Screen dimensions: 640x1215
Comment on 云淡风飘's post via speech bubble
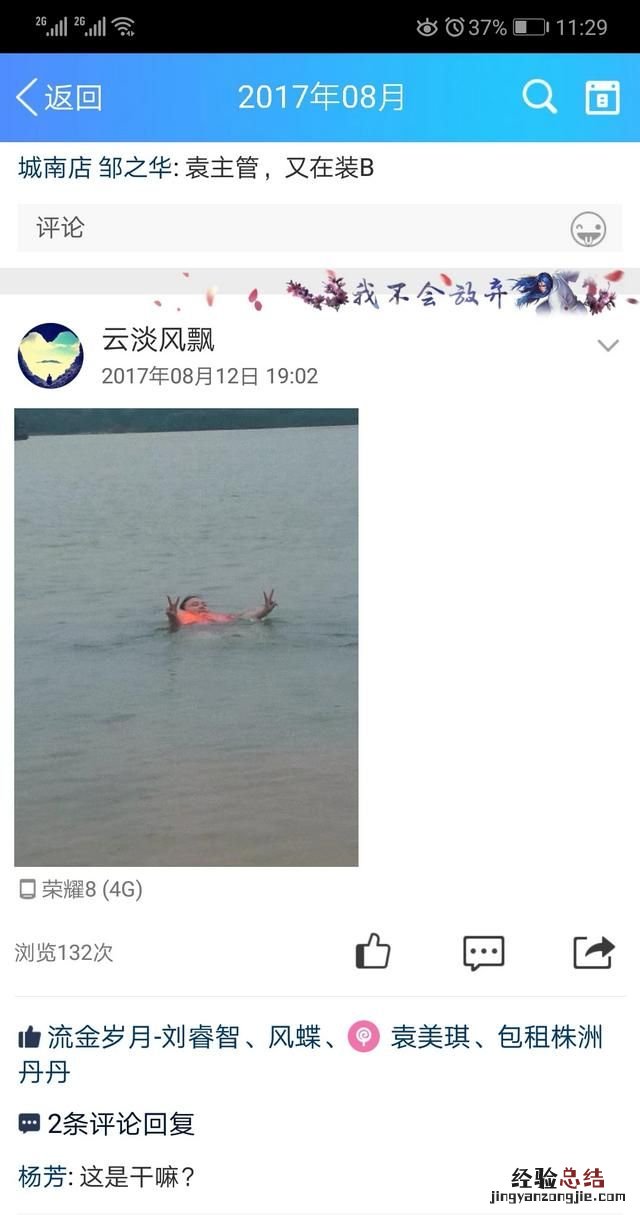click(483, 952)
